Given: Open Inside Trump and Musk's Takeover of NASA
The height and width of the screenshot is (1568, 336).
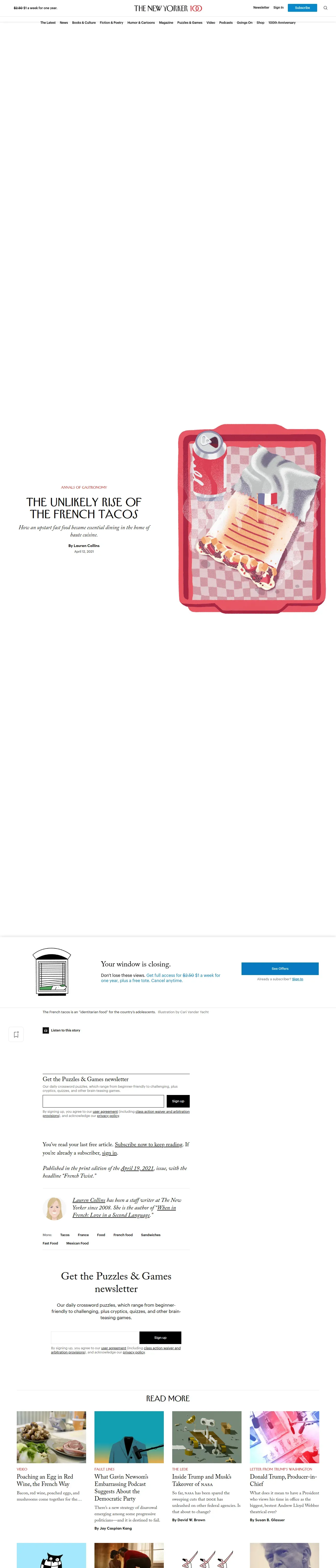Looking at the screenshot, I should tap(201, 1480).
